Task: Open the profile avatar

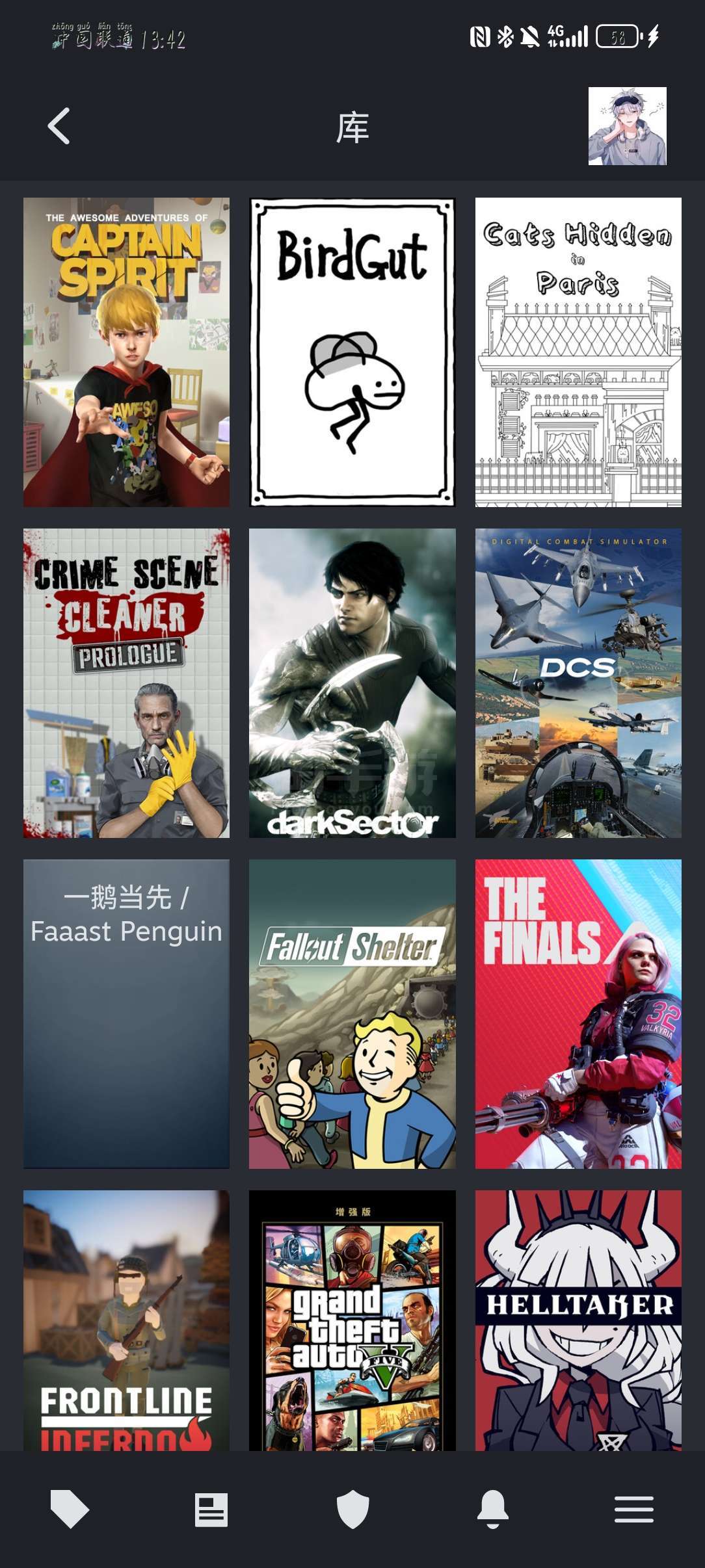Action: pos(627,126)
